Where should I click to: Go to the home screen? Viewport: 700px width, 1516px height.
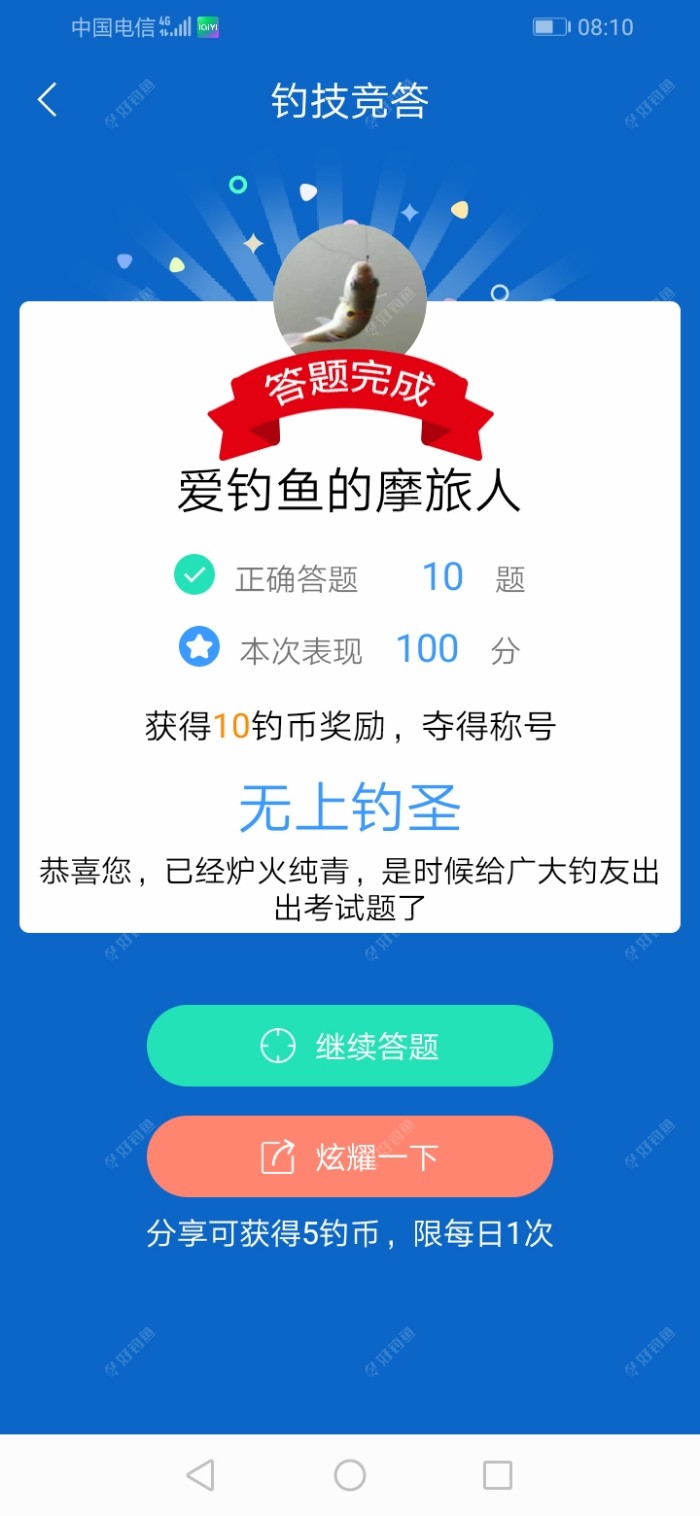click(x=350, y=1474)
